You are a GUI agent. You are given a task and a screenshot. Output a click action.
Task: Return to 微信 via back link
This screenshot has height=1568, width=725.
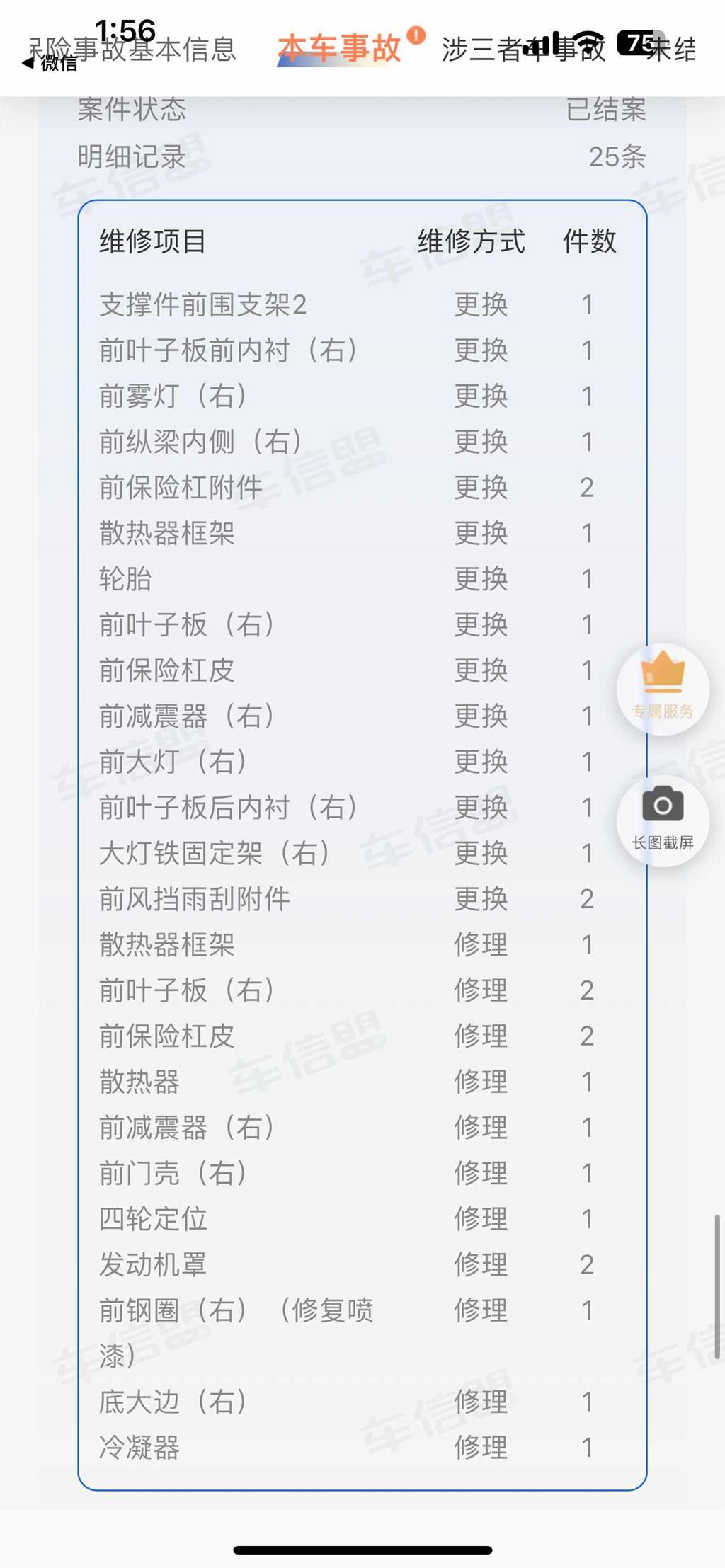pyautogui.click(x=50, y=64)
